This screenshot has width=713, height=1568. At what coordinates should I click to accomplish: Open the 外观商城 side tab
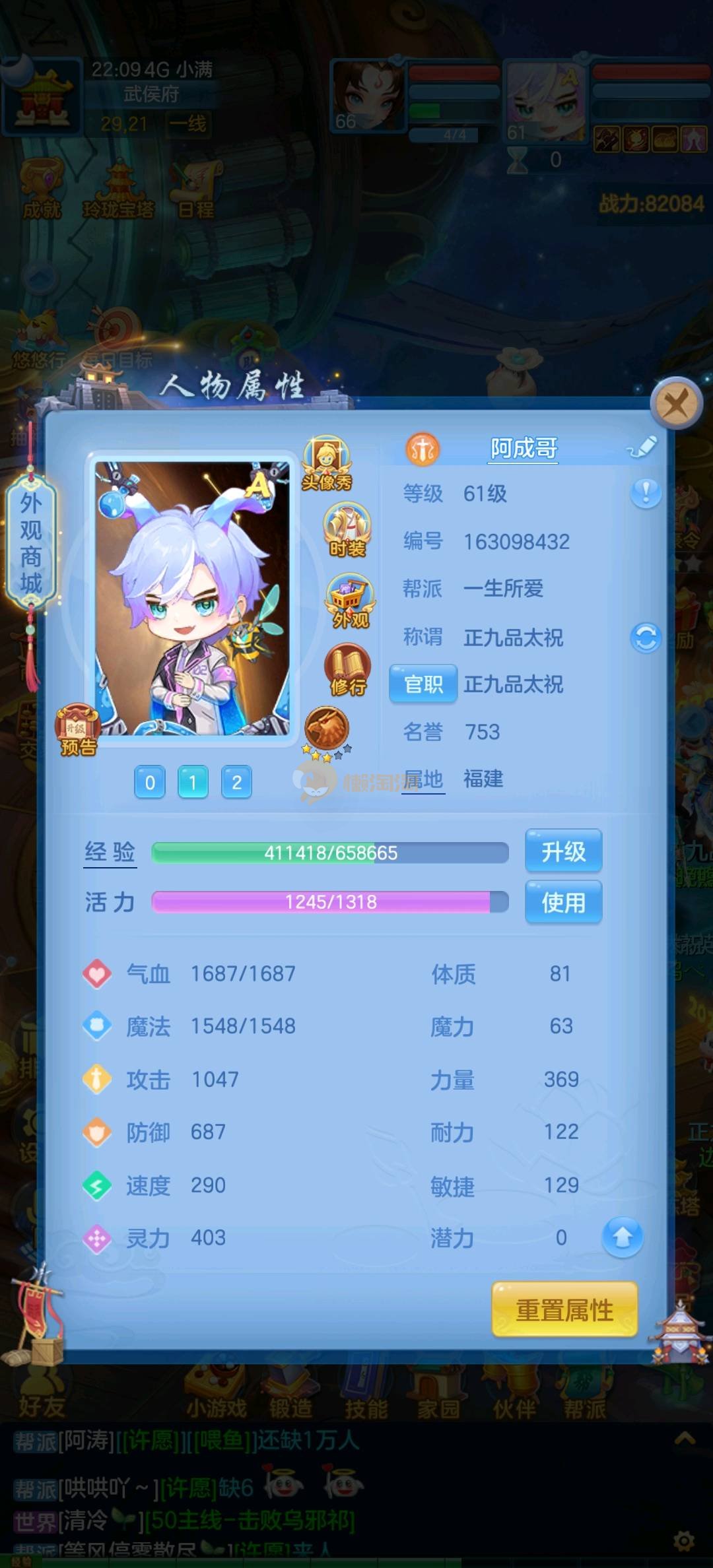click(30, 542)
